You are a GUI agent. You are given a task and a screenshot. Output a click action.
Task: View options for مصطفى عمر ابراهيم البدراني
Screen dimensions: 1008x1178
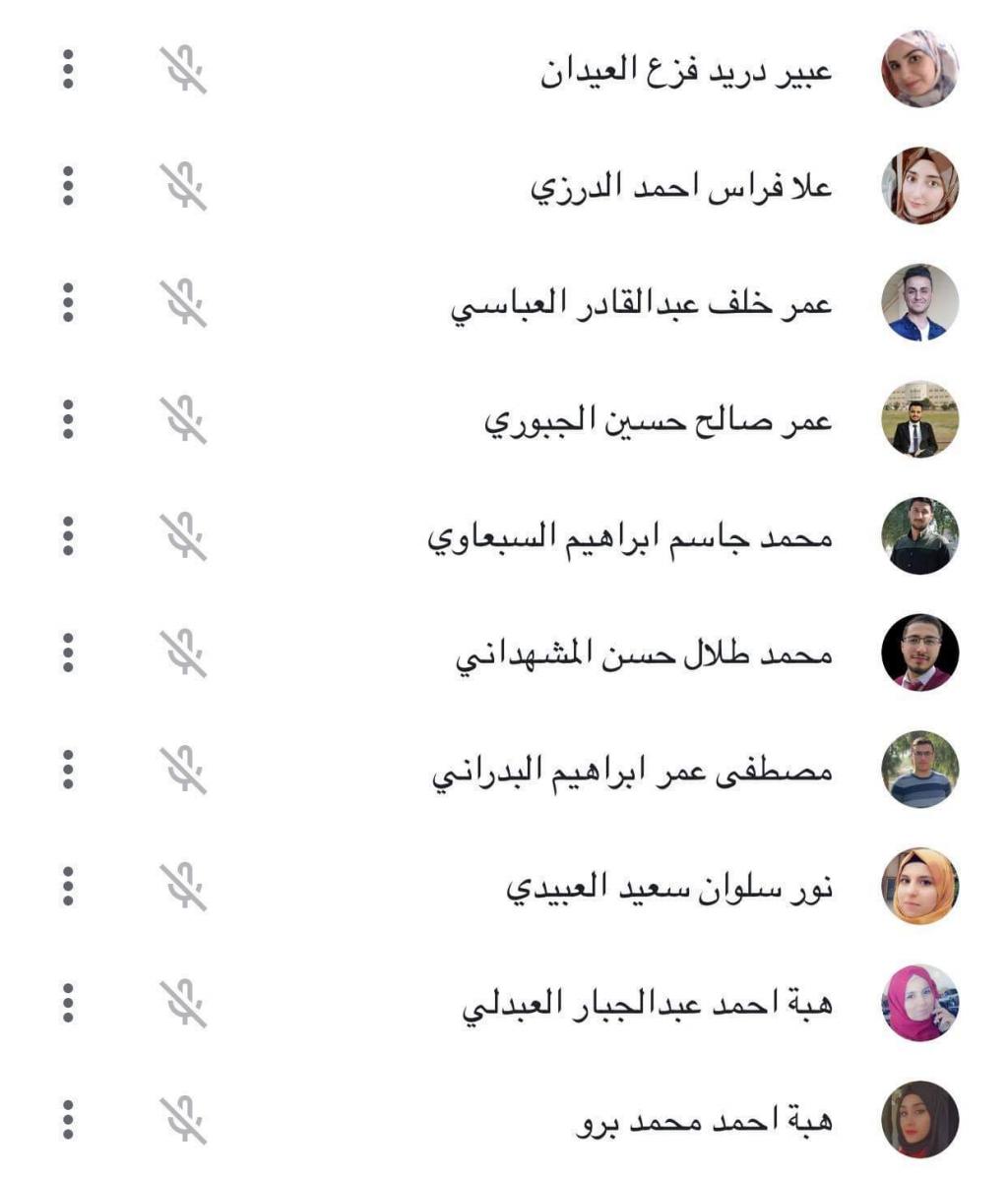pos(67,769)
